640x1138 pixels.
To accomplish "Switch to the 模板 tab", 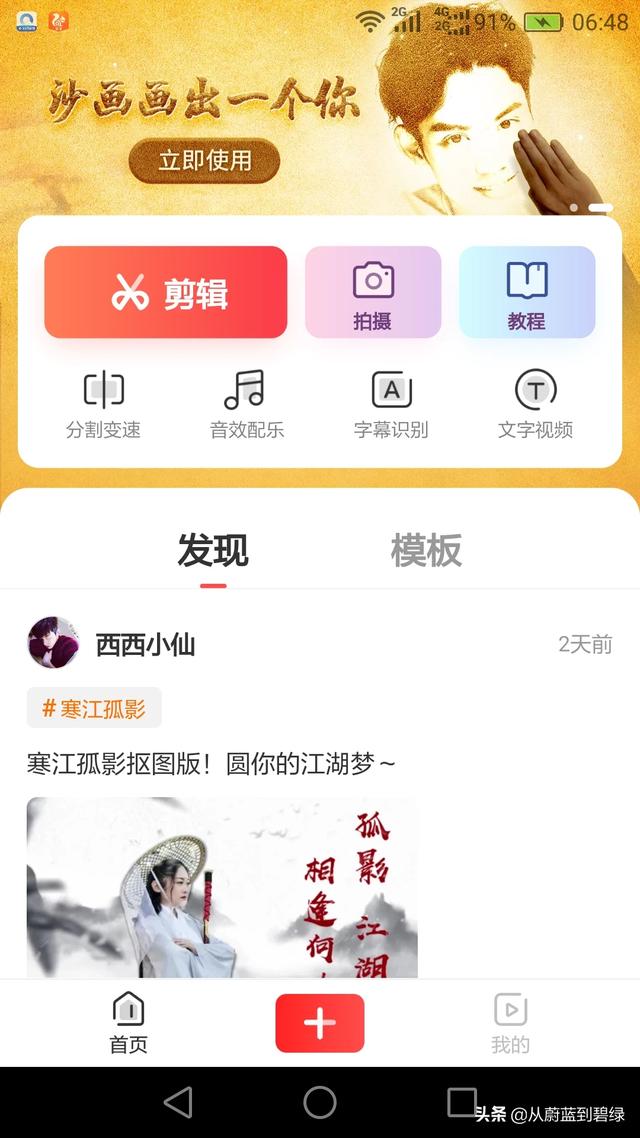I will pos(426,551).
